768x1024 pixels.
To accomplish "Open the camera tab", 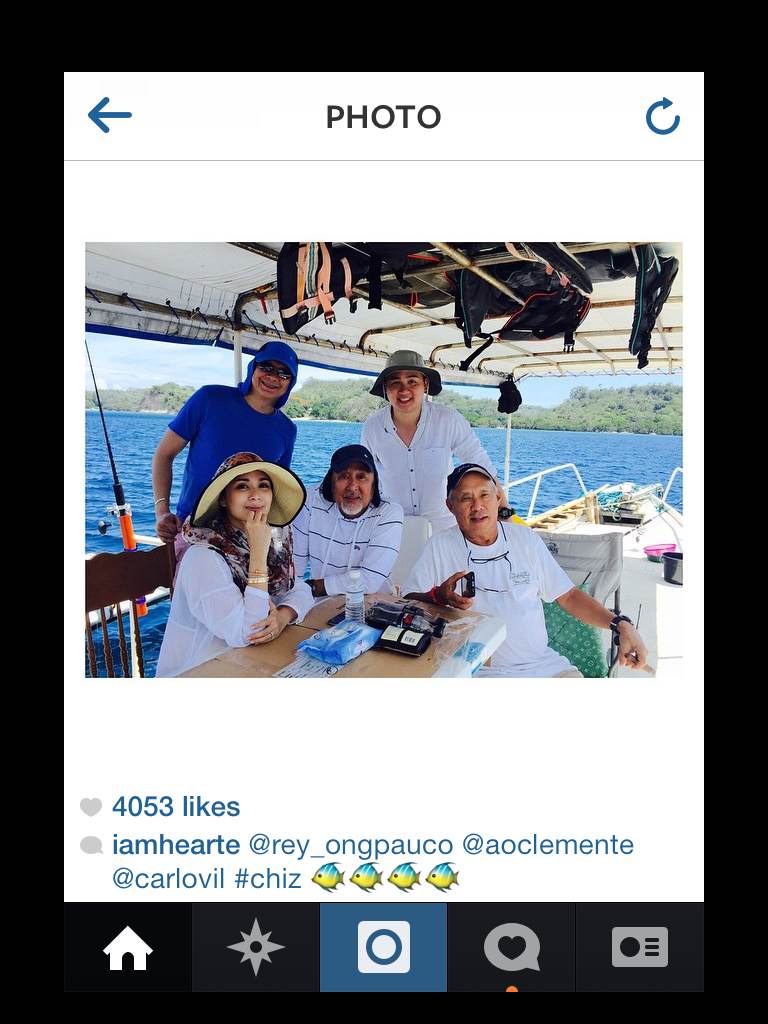I will [x=384, y=947].
